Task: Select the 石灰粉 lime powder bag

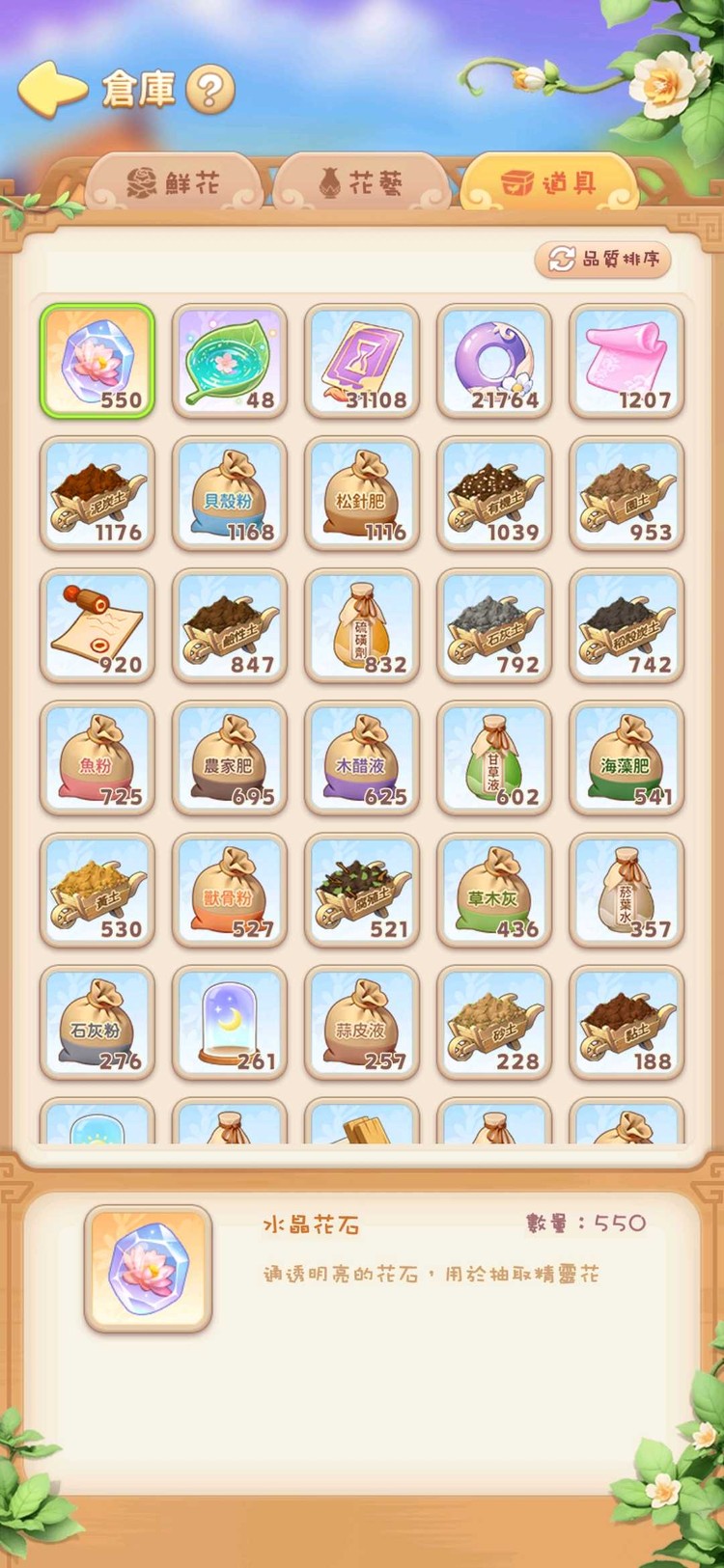Action: (x=97, y=1023)
